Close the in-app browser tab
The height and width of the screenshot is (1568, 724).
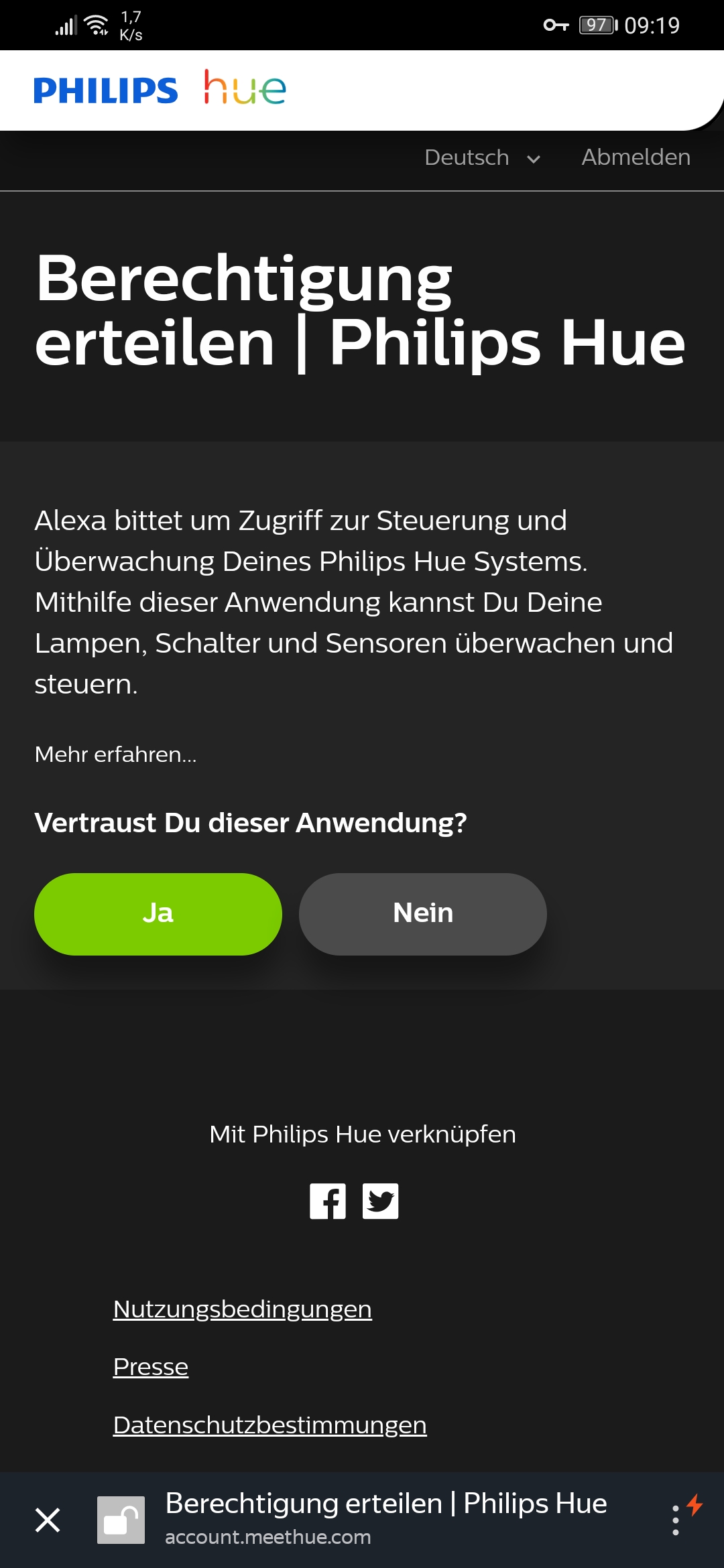(x=48, y=1520)
